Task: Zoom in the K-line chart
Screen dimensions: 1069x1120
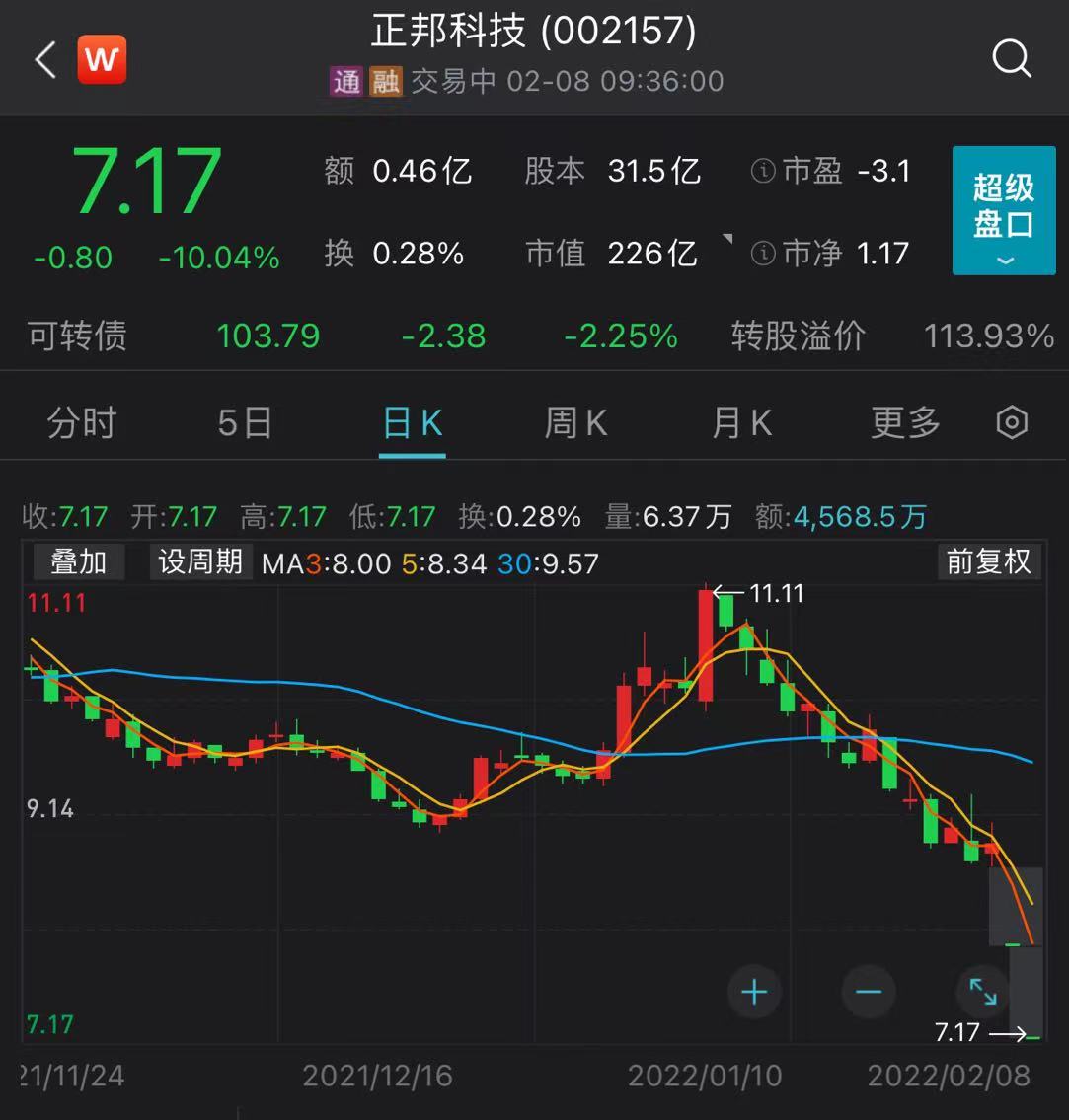Action: pos(754,992)
